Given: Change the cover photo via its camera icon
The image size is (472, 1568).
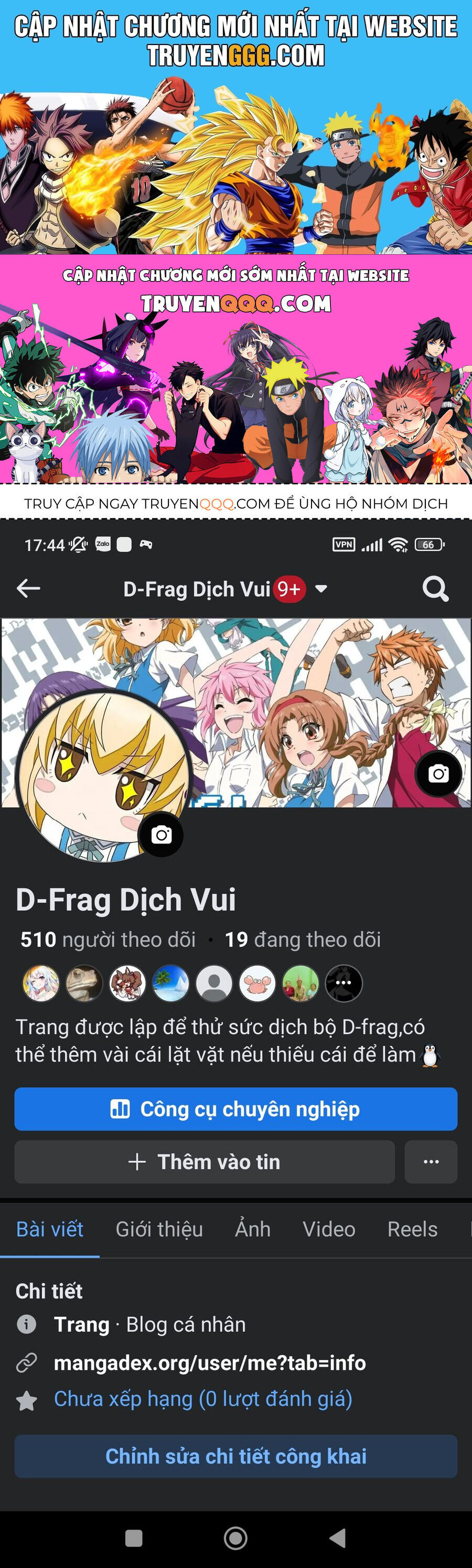Looking at the screenshot, I should (x=438, y=774).
